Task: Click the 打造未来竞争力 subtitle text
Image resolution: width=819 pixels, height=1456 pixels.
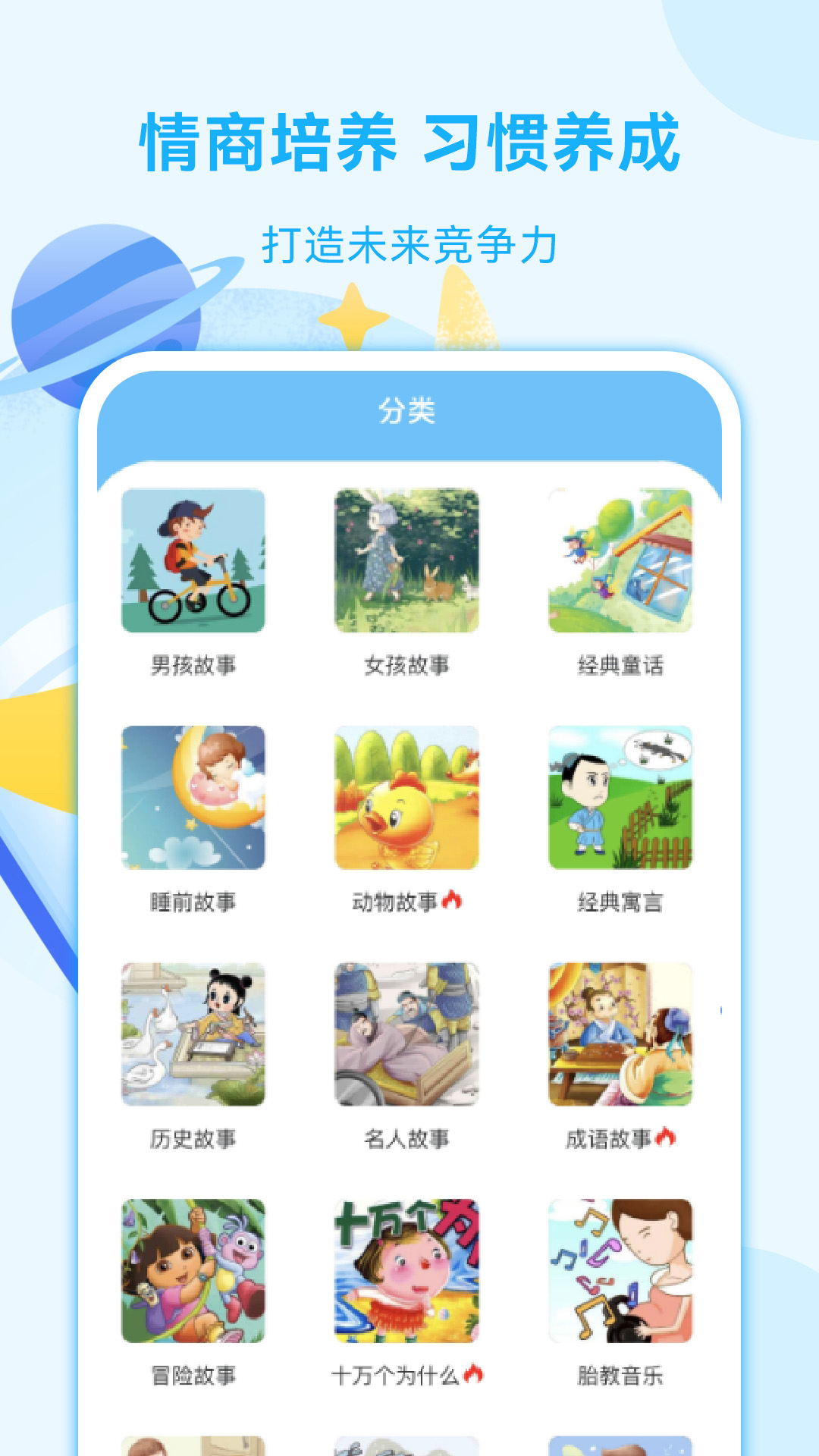Action: 409,241
